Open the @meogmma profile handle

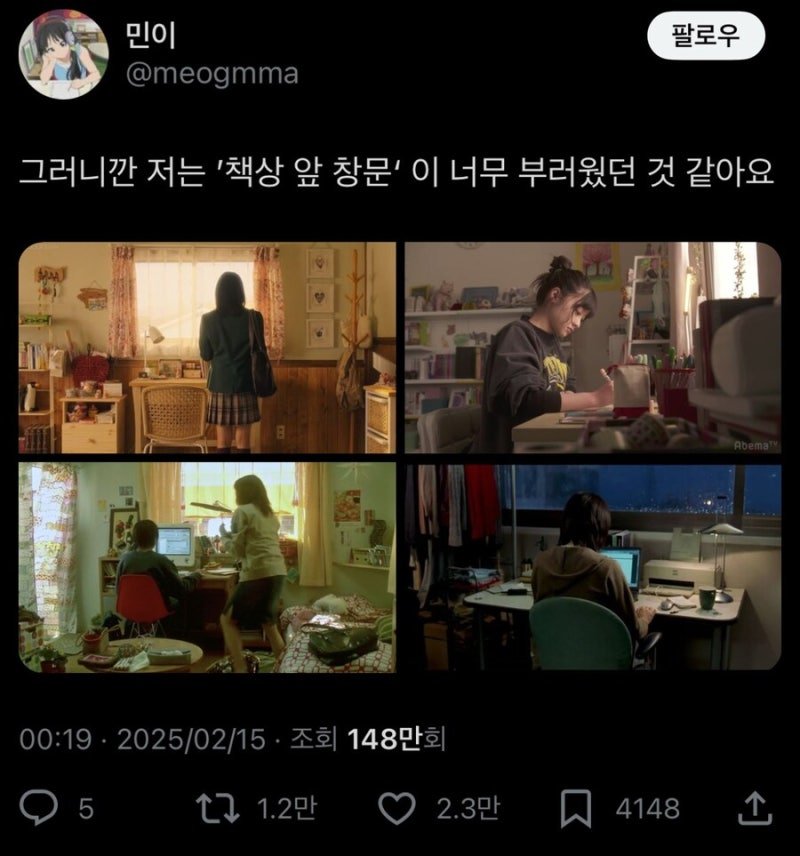point(211,74)
